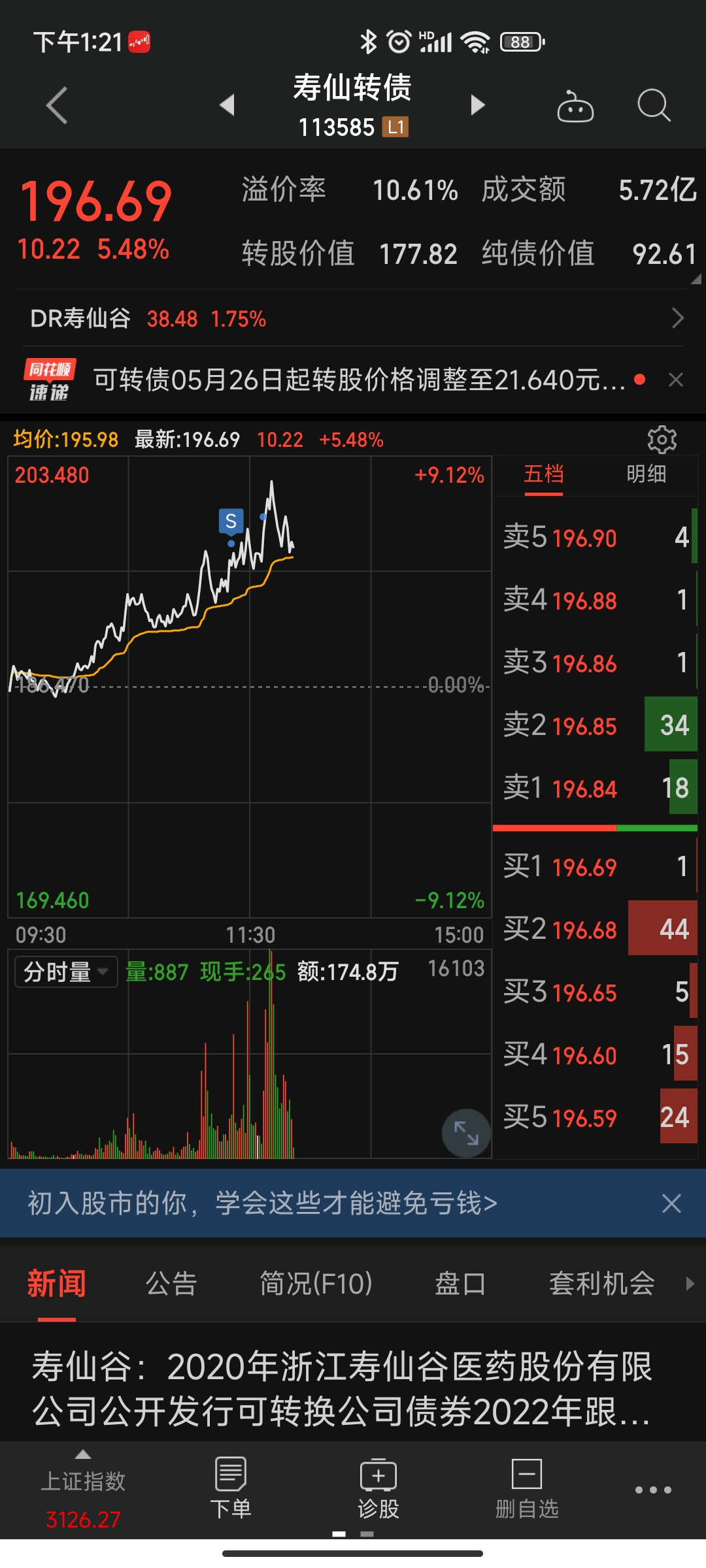Switch to the next security
706x1568 pixels.
(478, 105)
